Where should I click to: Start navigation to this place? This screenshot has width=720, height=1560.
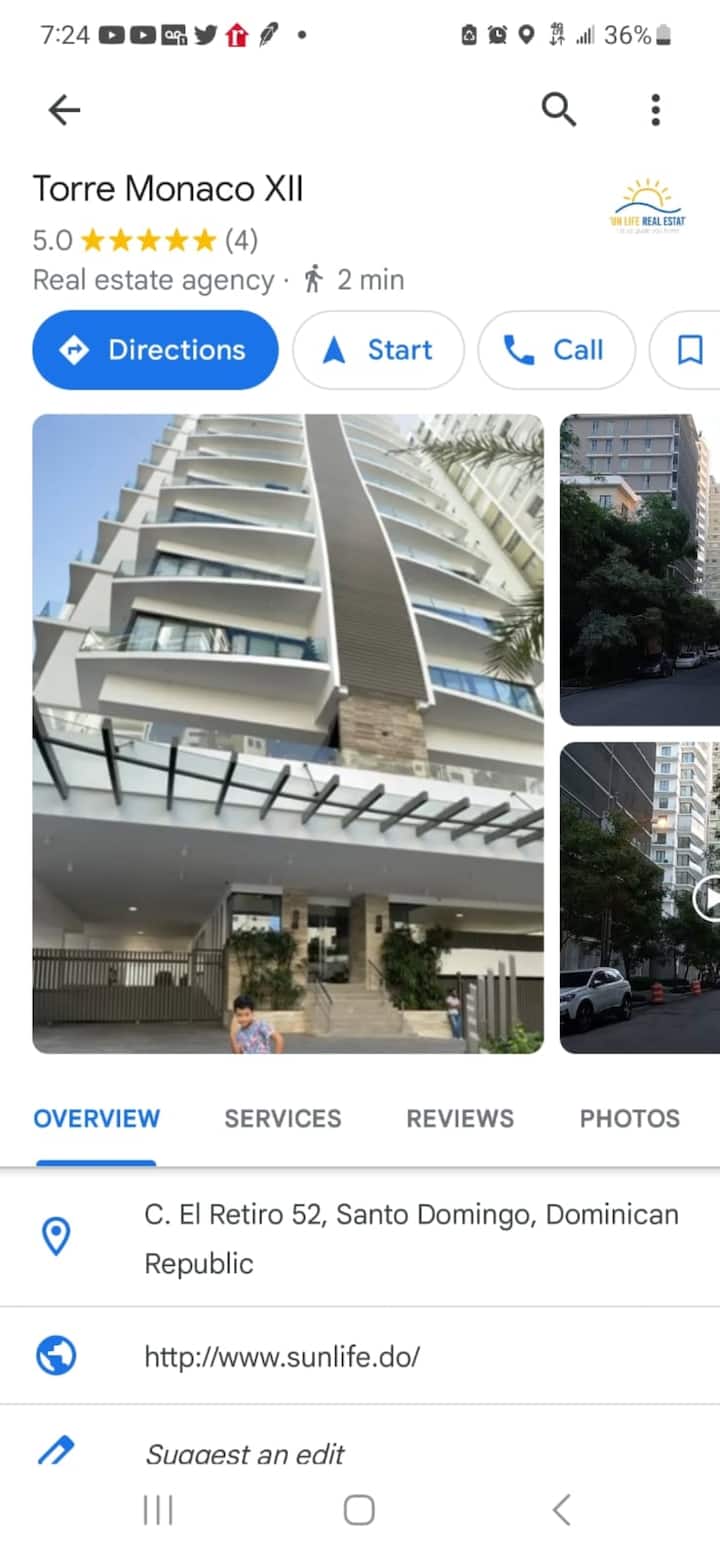[378, 350]
